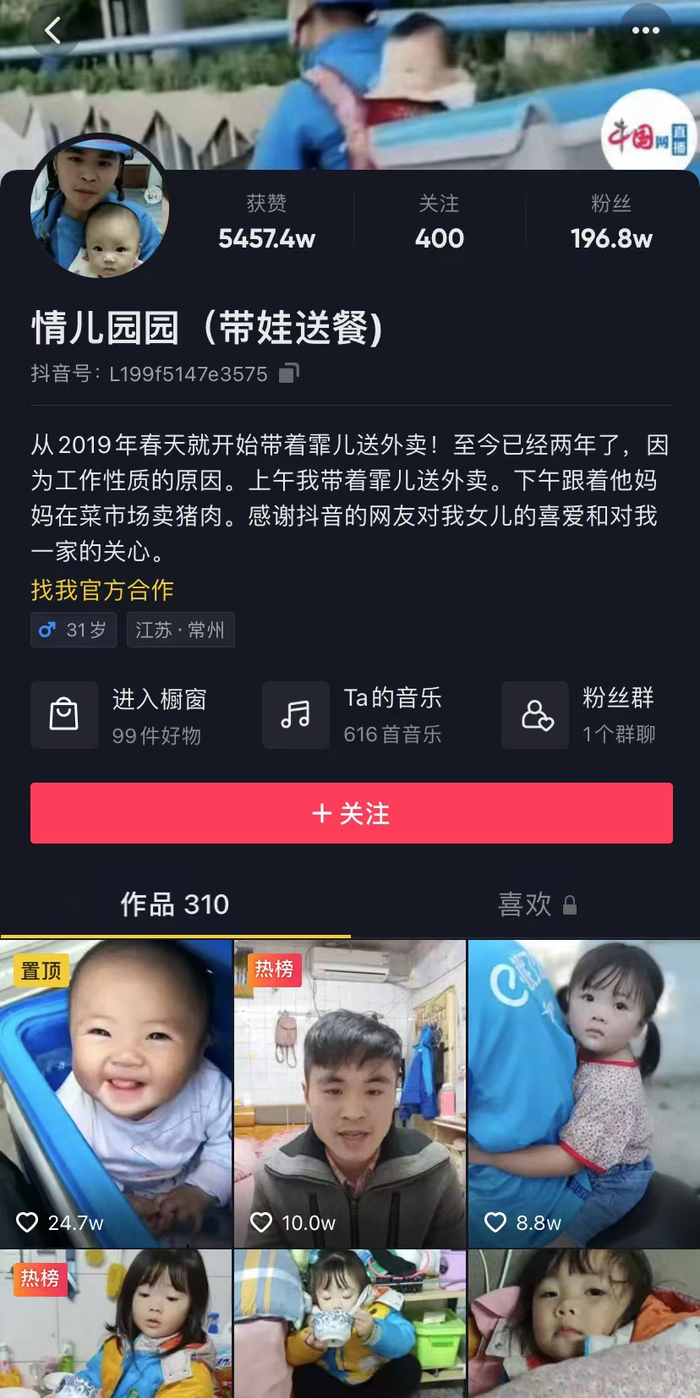The image size is (700, 1398).
Task: Go back using the top-left arrow
Action: (53, 32)
